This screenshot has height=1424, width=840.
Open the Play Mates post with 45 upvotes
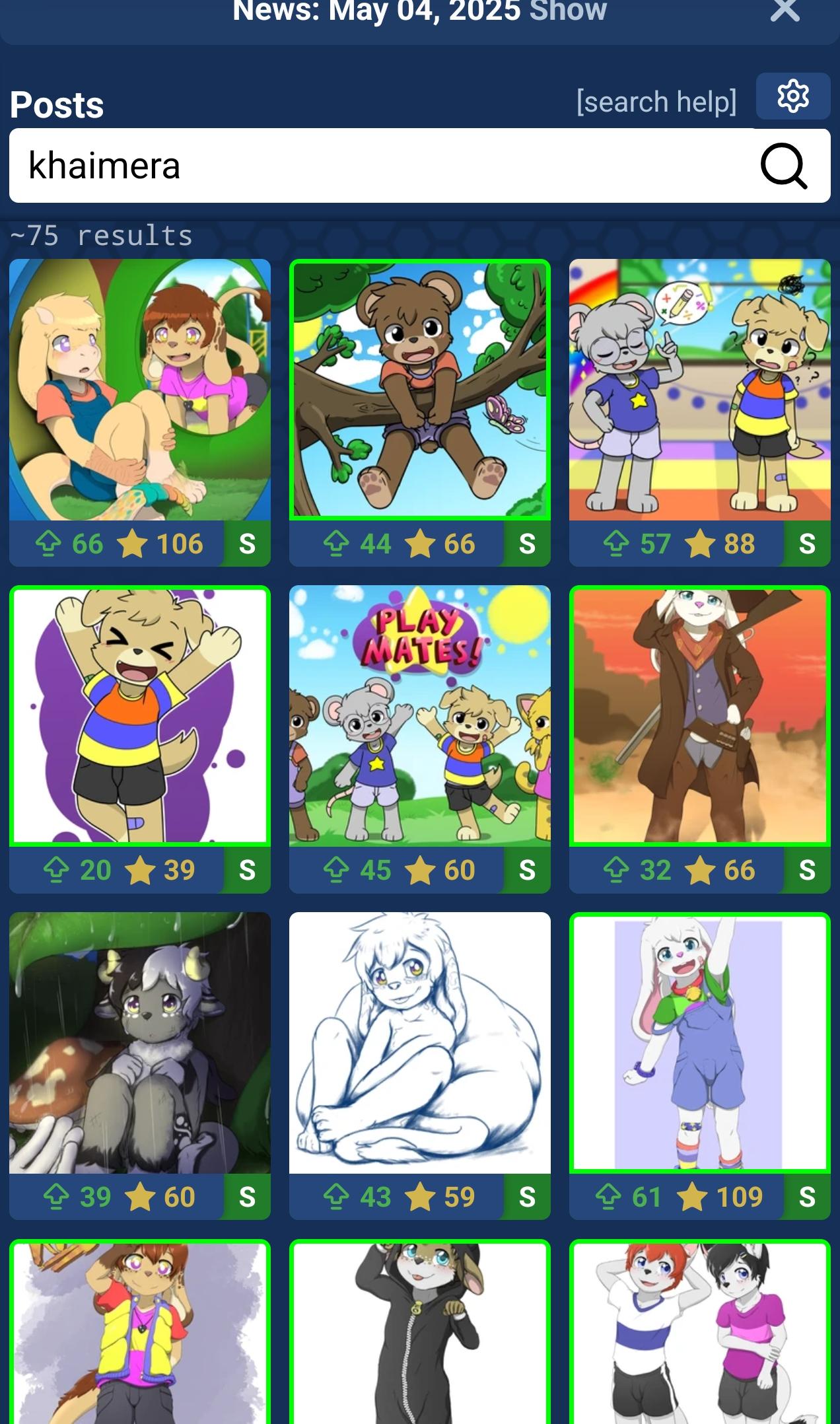pos(420,716)
